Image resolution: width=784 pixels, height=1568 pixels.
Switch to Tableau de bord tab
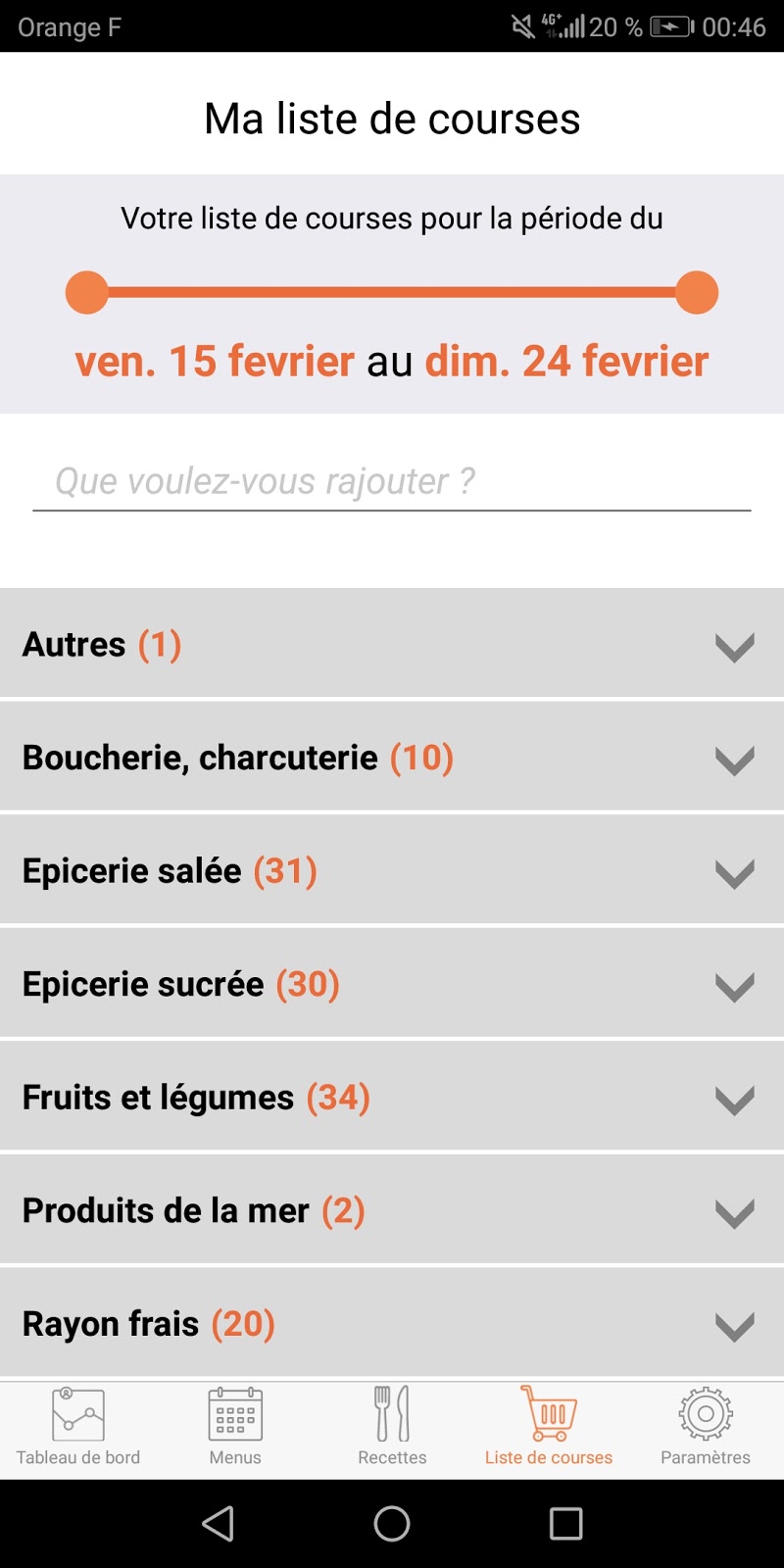pyautogui.click(x=78, y=1428)
